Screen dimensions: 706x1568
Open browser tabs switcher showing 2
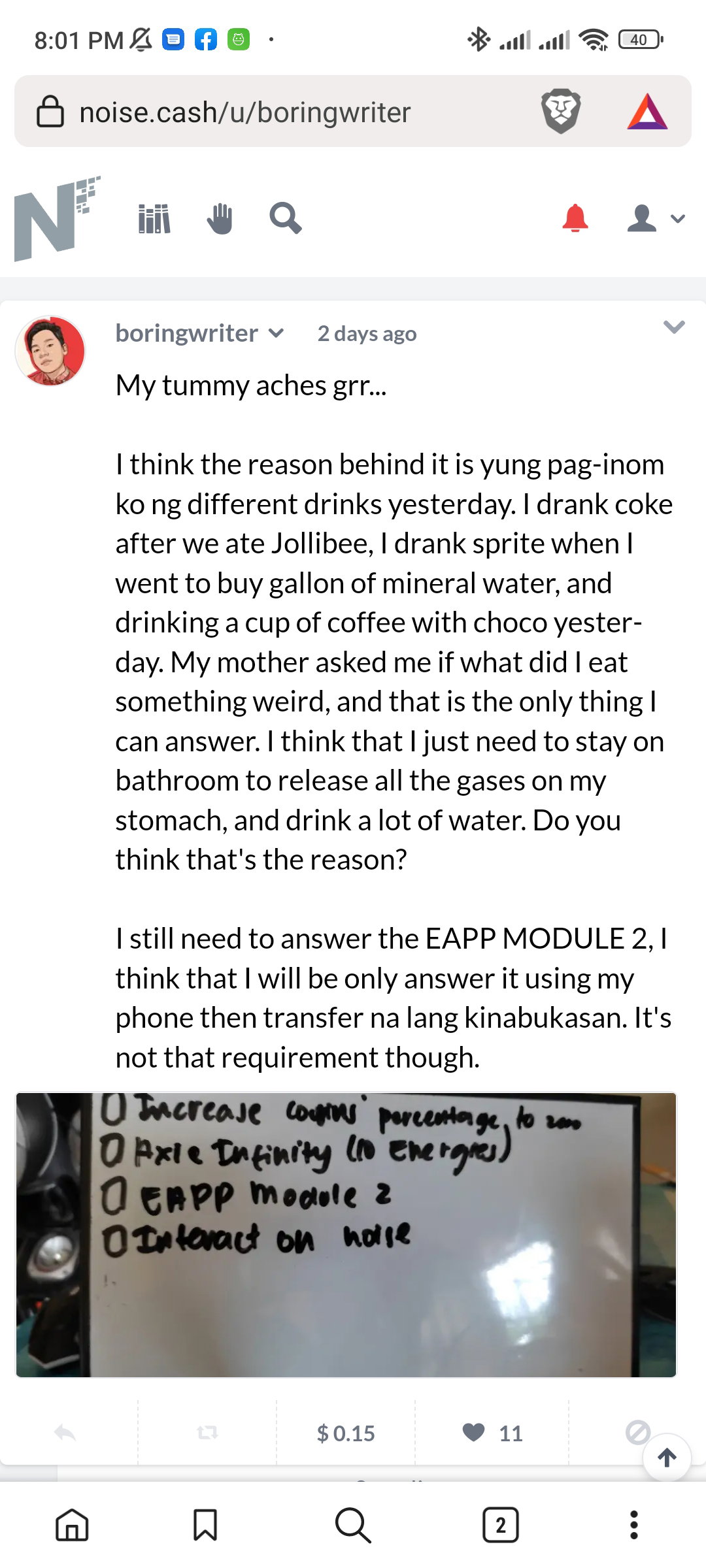click(501, 1525)
